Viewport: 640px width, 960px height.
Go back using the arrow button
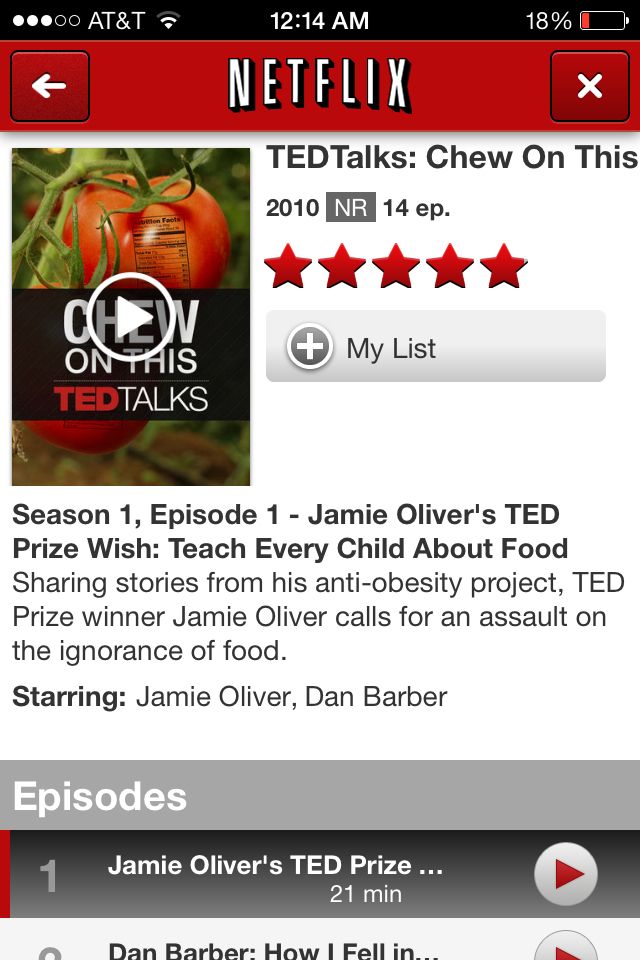49,87
